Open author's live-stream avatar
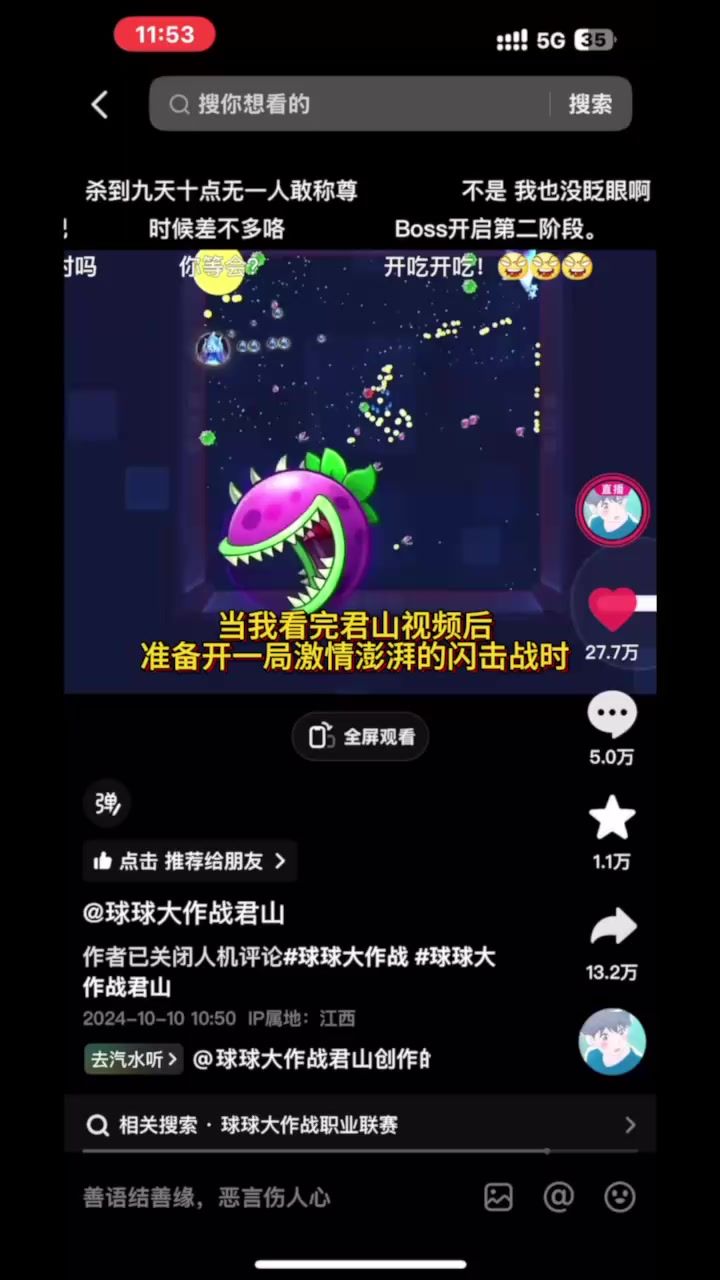 [x=613, y=510]
